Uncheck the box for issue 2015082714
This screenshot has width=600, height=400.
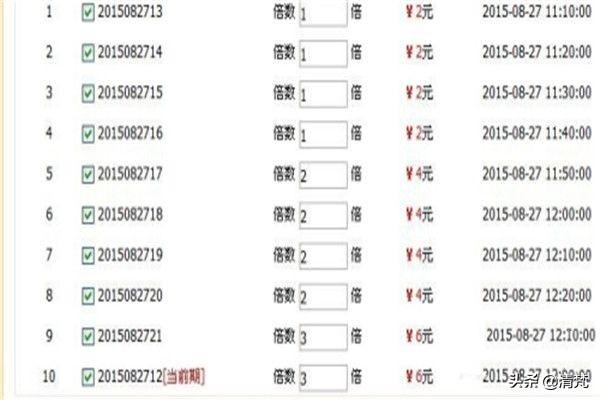coord(89,53)
